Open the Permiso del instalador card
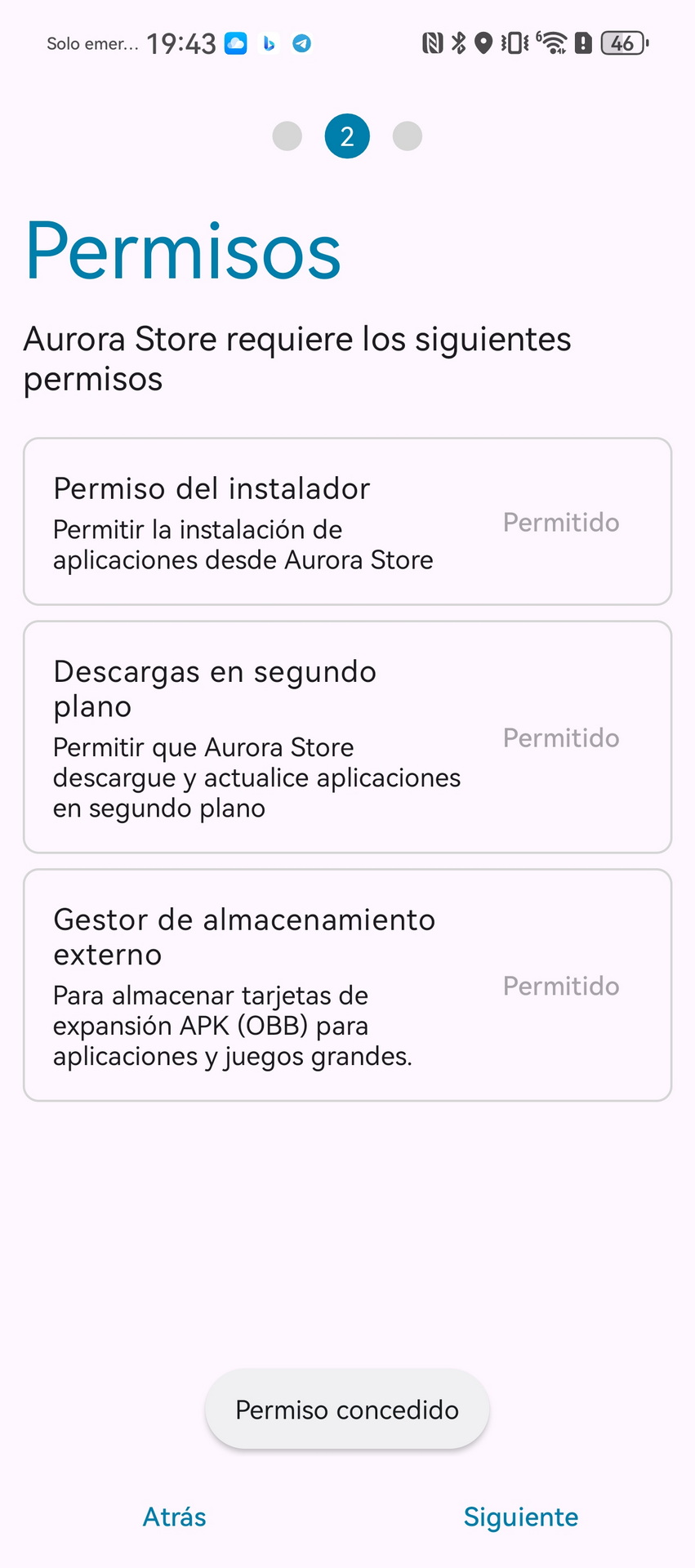The width and height of the screenshot is (695, 1568). [347, 522]
